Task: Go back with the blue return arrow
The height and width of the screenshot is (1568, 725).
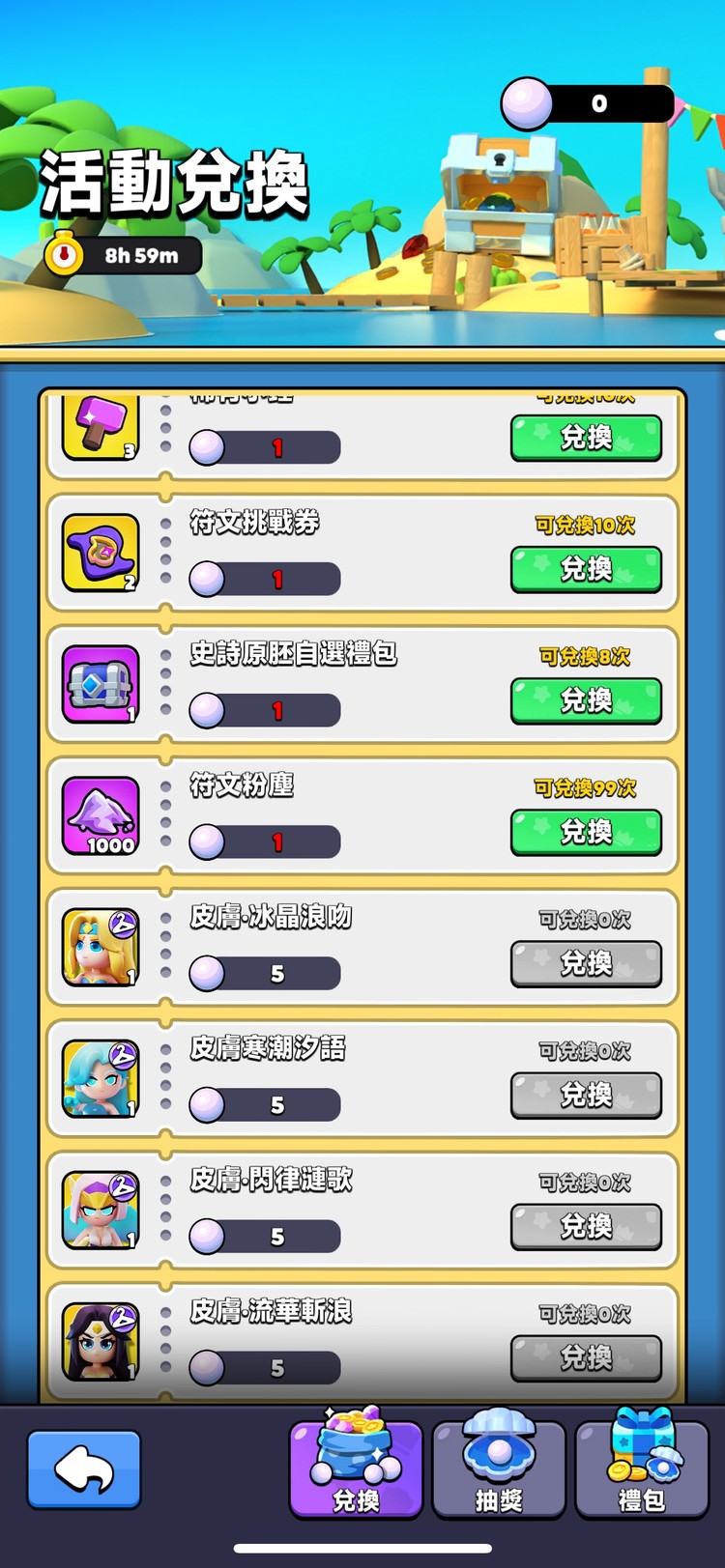Action: coord(84,1469)
